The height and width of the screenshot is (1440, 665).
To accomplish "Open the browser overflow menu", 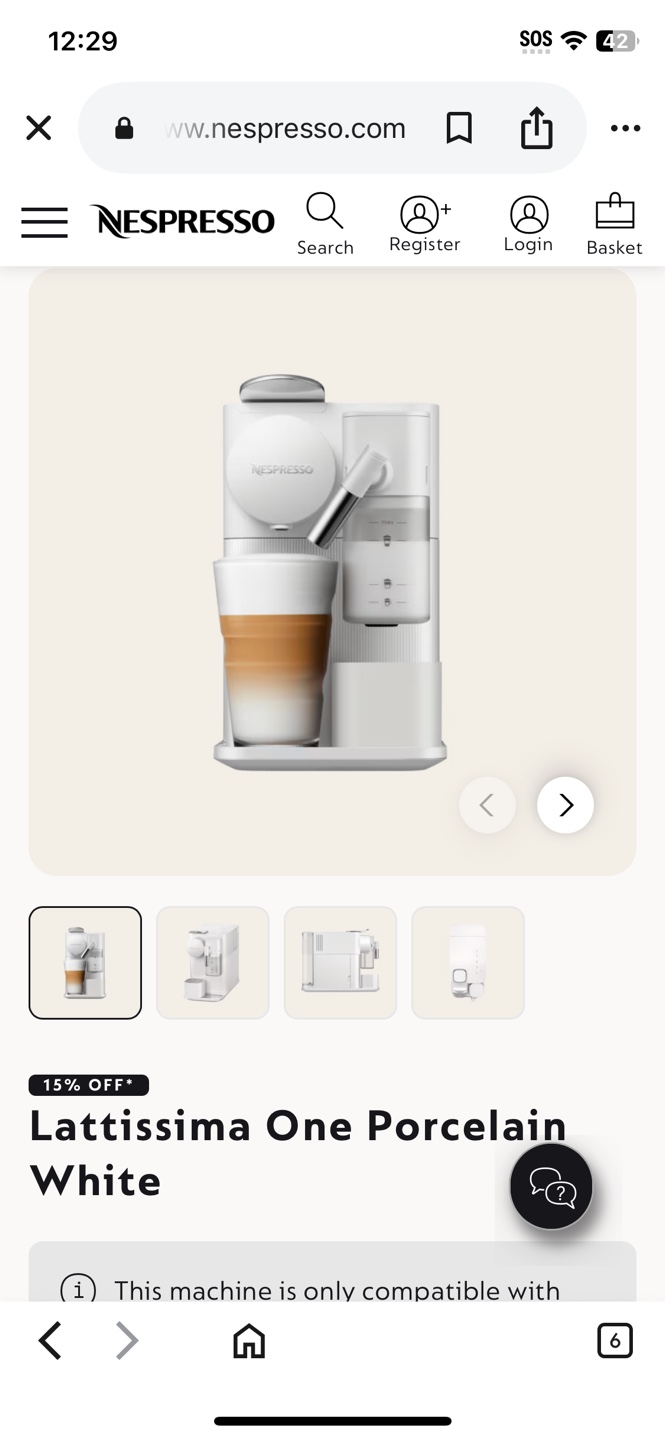I will pos(625,128).
